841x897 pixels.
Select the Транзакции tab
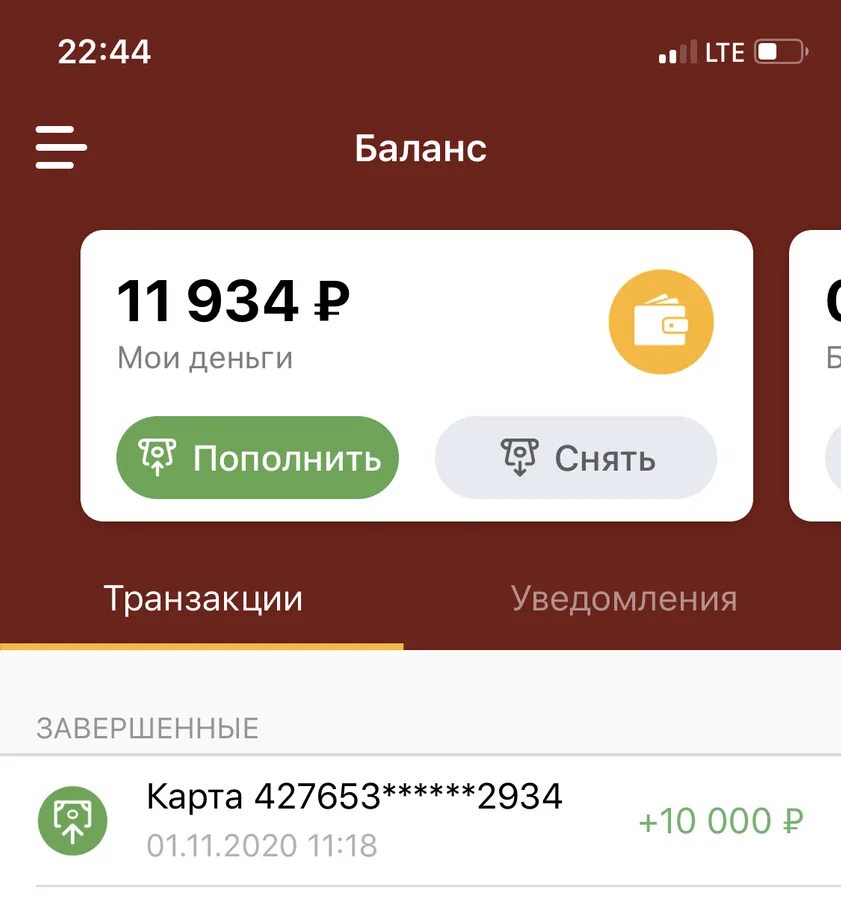coord(203,597)
